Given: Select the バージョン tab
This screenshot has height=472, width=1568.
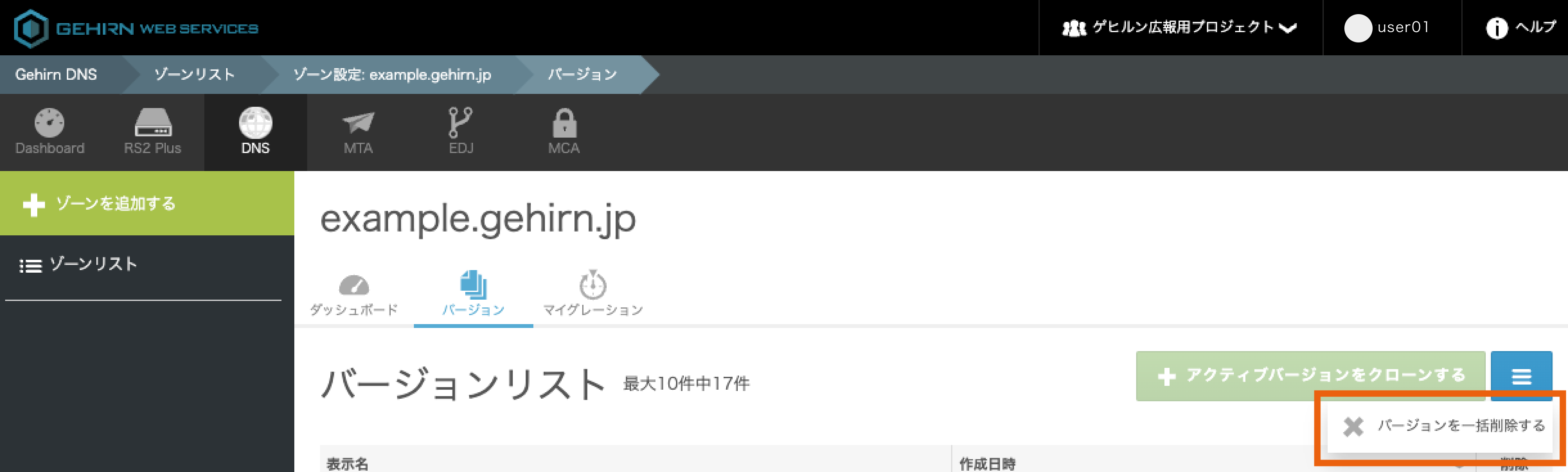Looking at the screenshot, I should tap(473, 295).
